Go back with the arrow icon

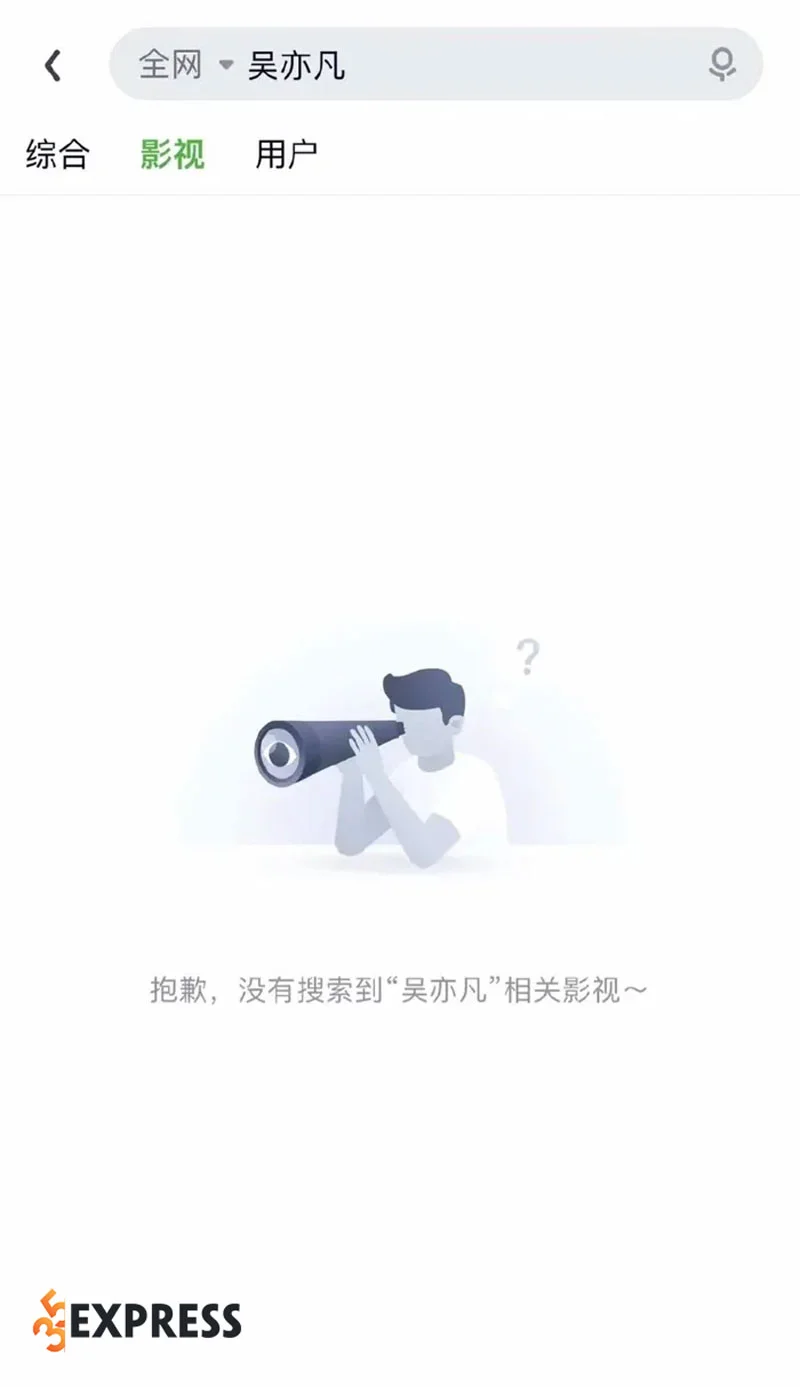click(x=52, y=66)
